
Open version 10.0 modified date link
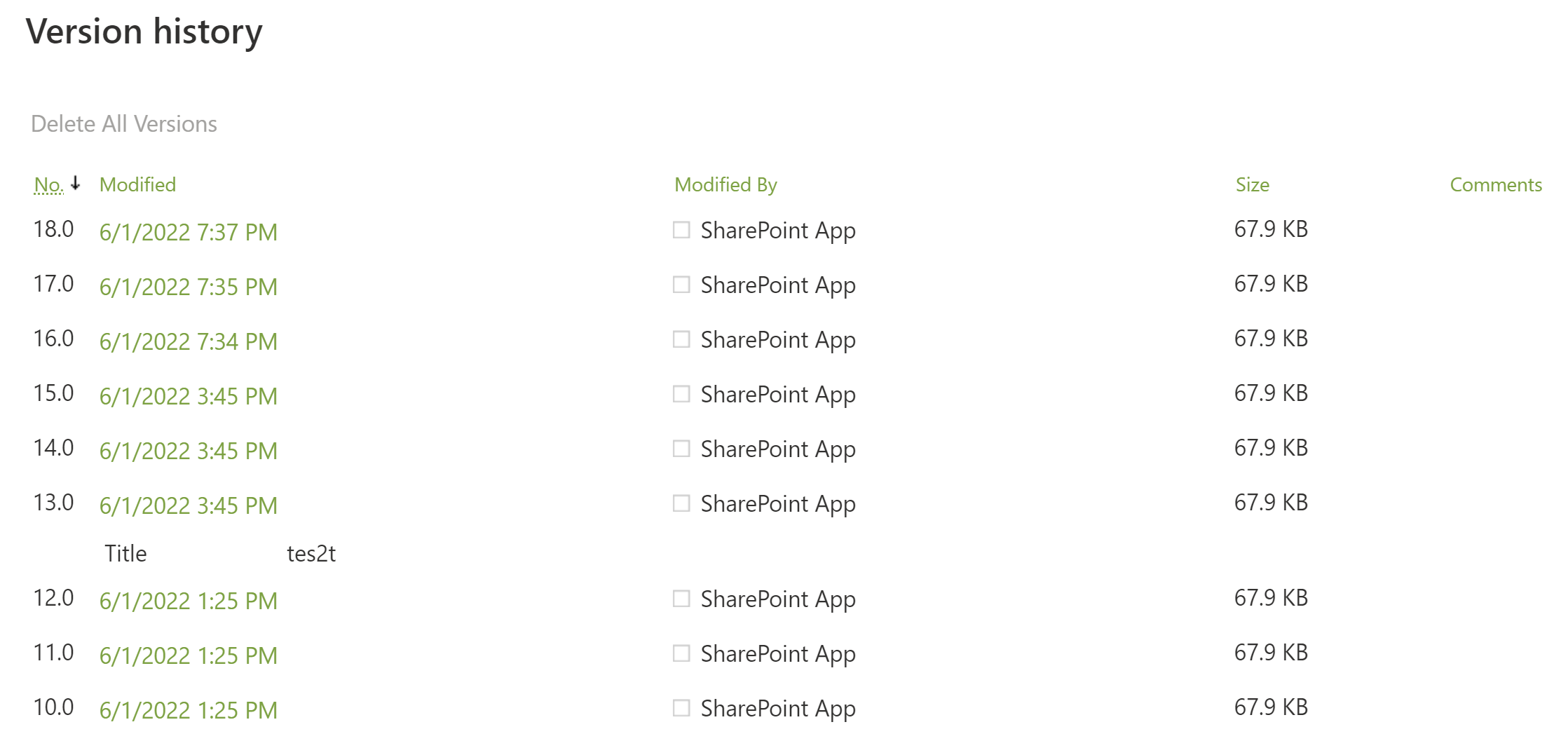coord(188,710)
